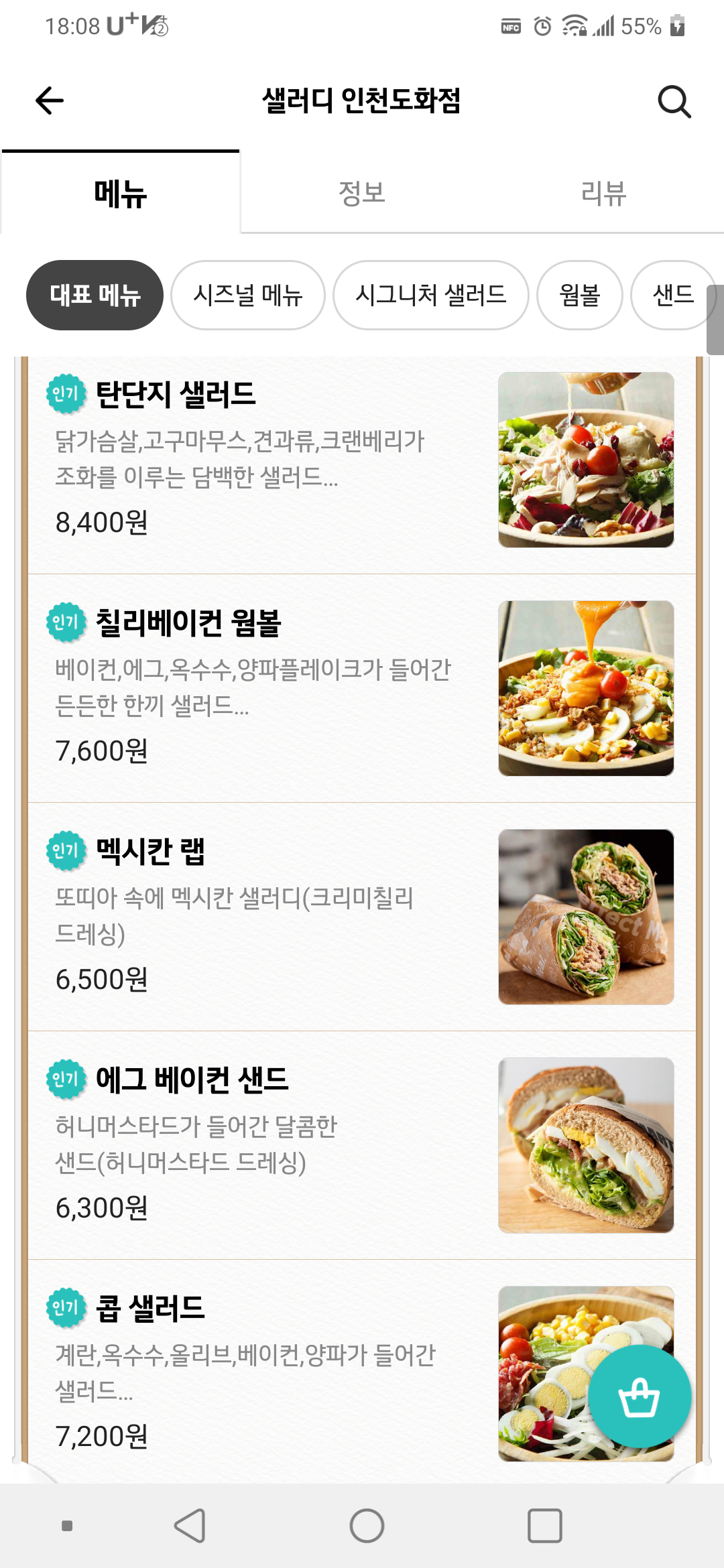Tap the 샌드 category chip
This screenshot has height=1568, width=724.
pyautogui.click(x=672, y=296)
